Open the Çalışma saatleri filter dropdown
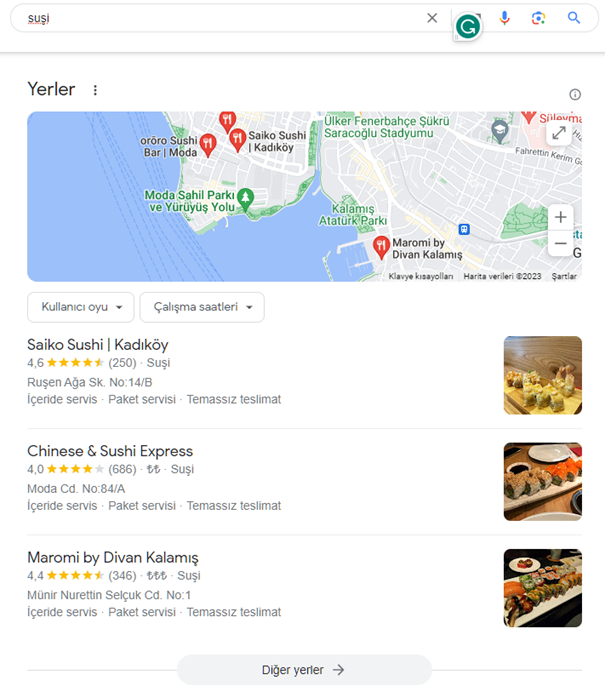 (202, 307)
